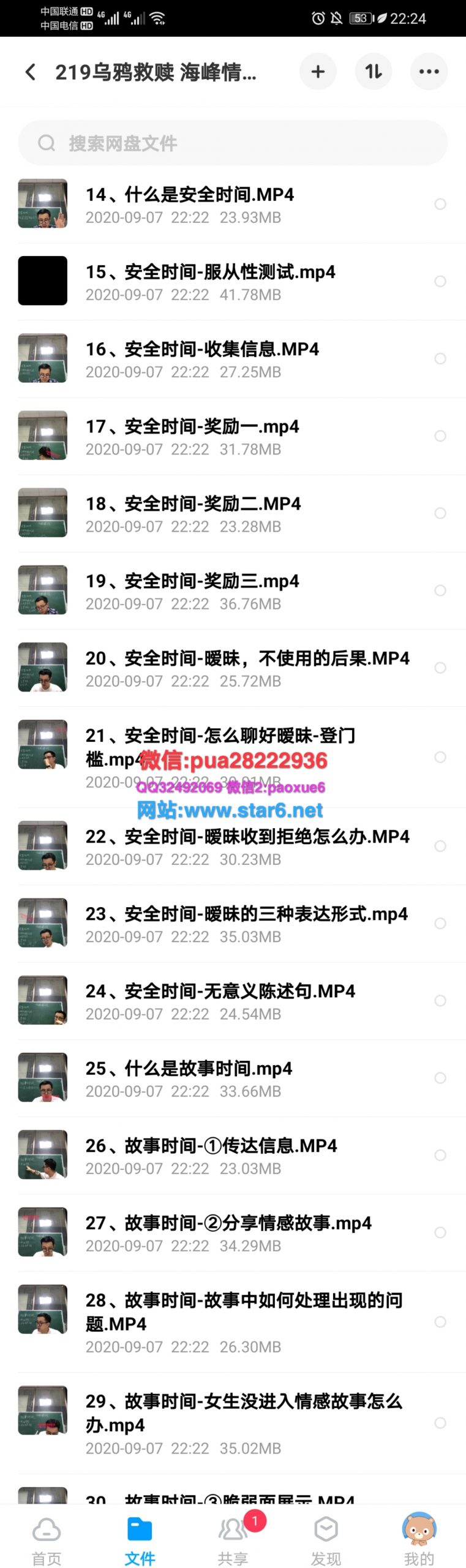
Task: Select the circle for 17、安全时间-奖励一.mp4
Action: click(440, 435)
